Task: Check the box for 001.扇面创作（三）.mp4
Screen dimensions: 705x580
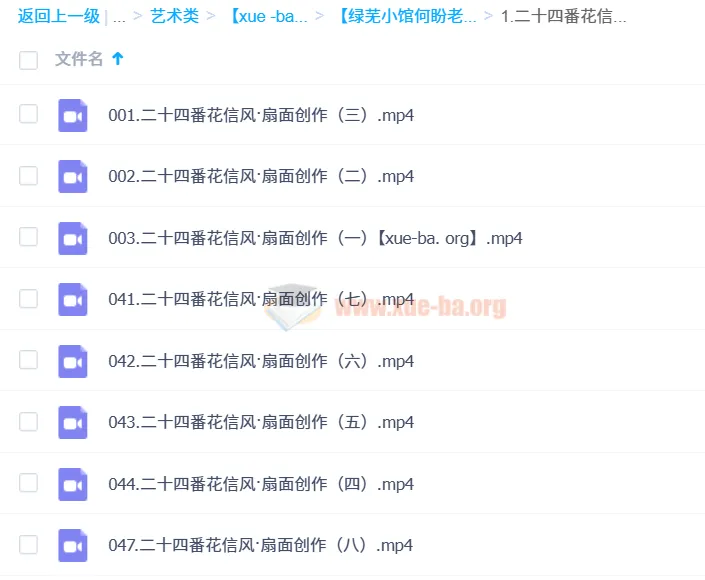Action: pos(28,115)
